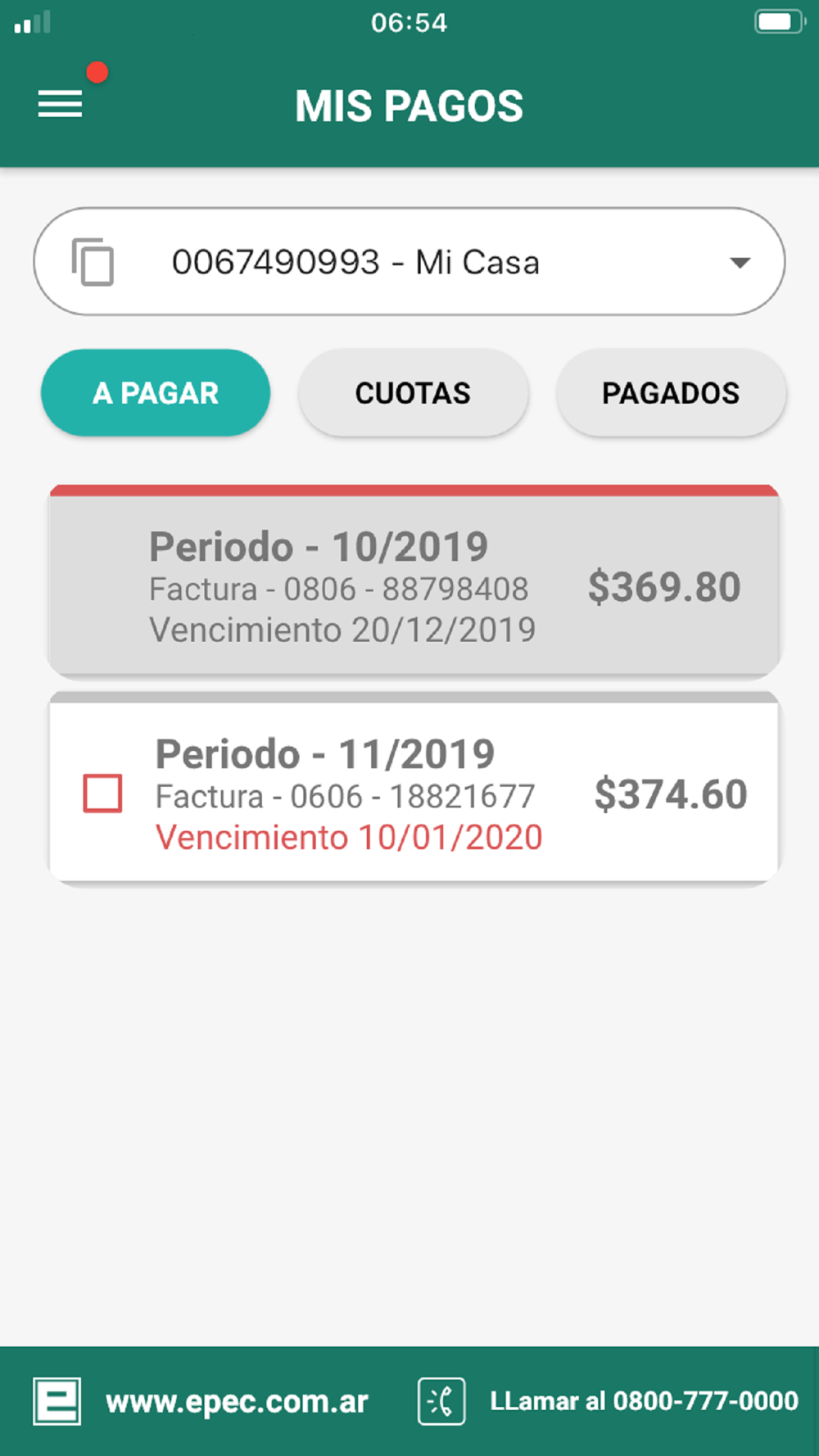
Task: Call 0800-777-0000 support line
Action: point(643,1401)
